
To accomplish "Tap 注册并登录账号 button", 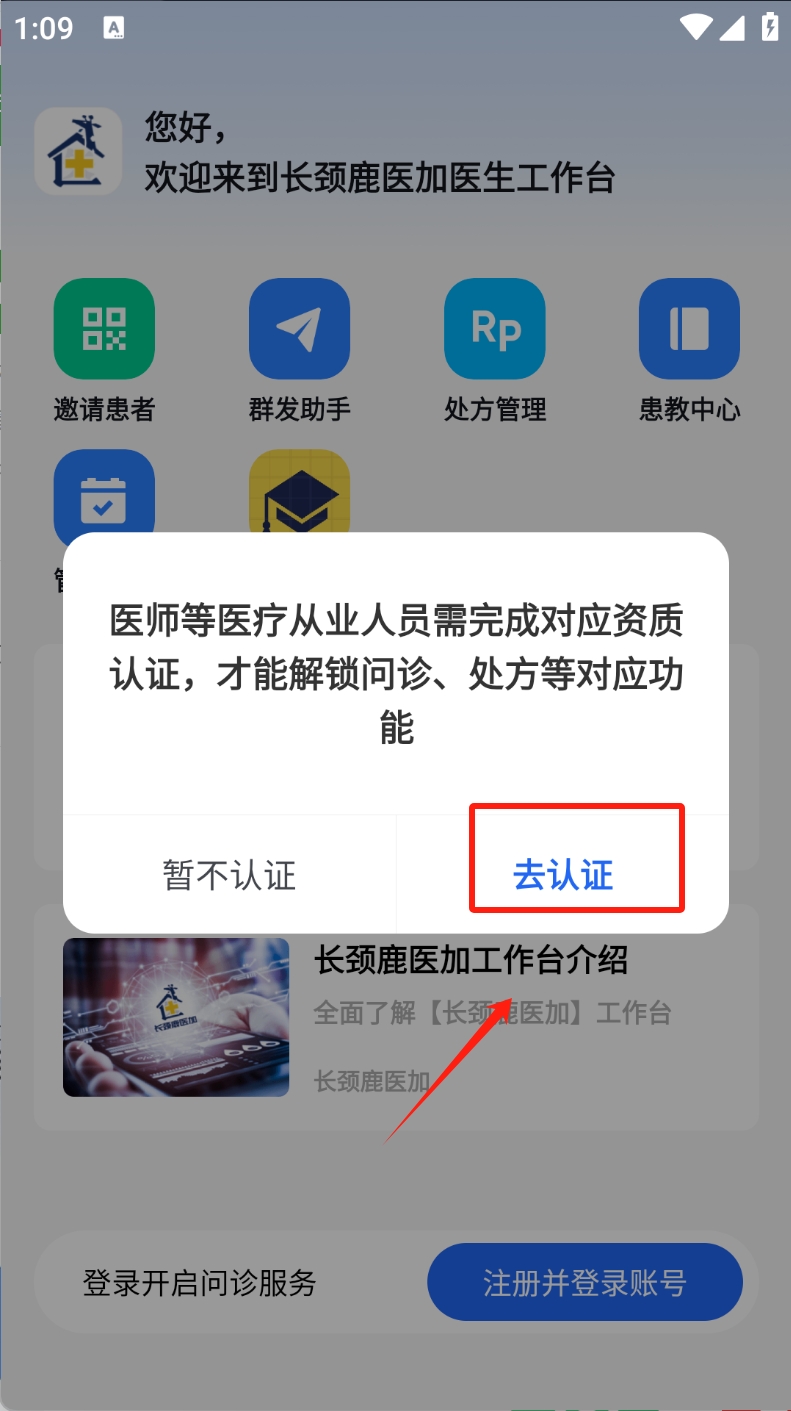I will (584, 1282).
